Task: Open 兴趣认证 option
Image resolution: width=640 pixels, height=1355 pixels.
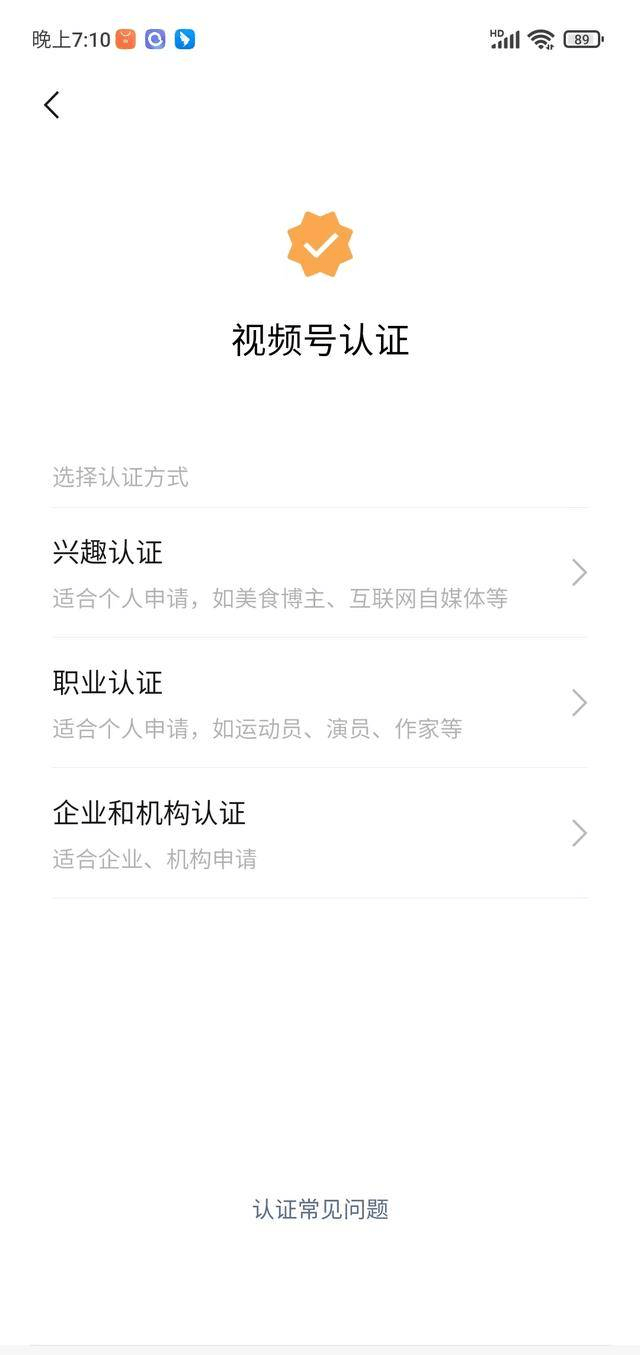Action: click(319, 573)
